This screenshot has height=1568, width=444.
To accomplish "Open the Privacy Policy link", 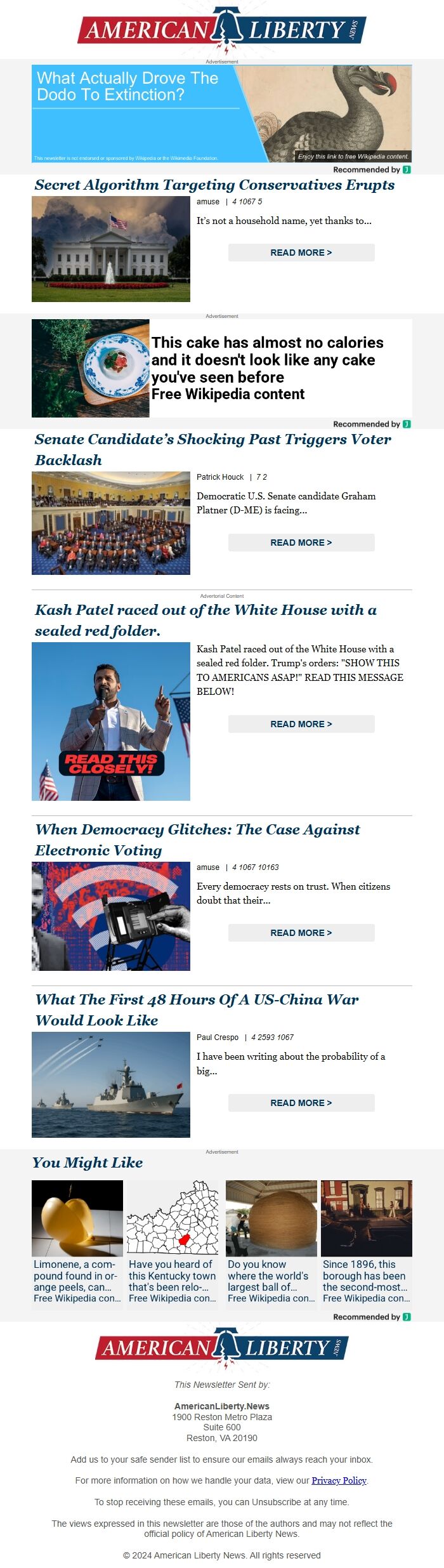I will click(339, 1480).
